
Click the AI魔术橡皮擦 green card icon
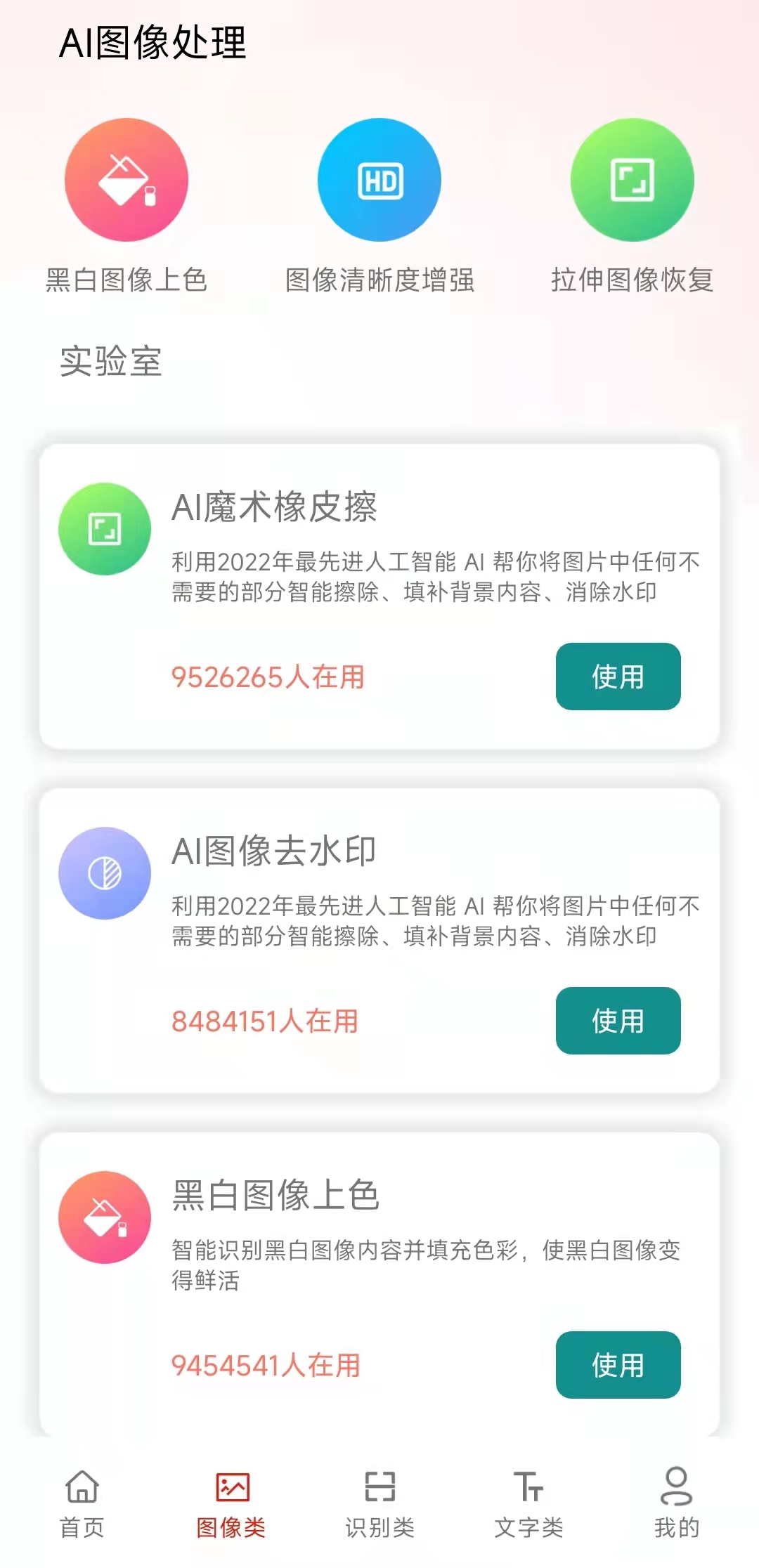click(103, 529)
